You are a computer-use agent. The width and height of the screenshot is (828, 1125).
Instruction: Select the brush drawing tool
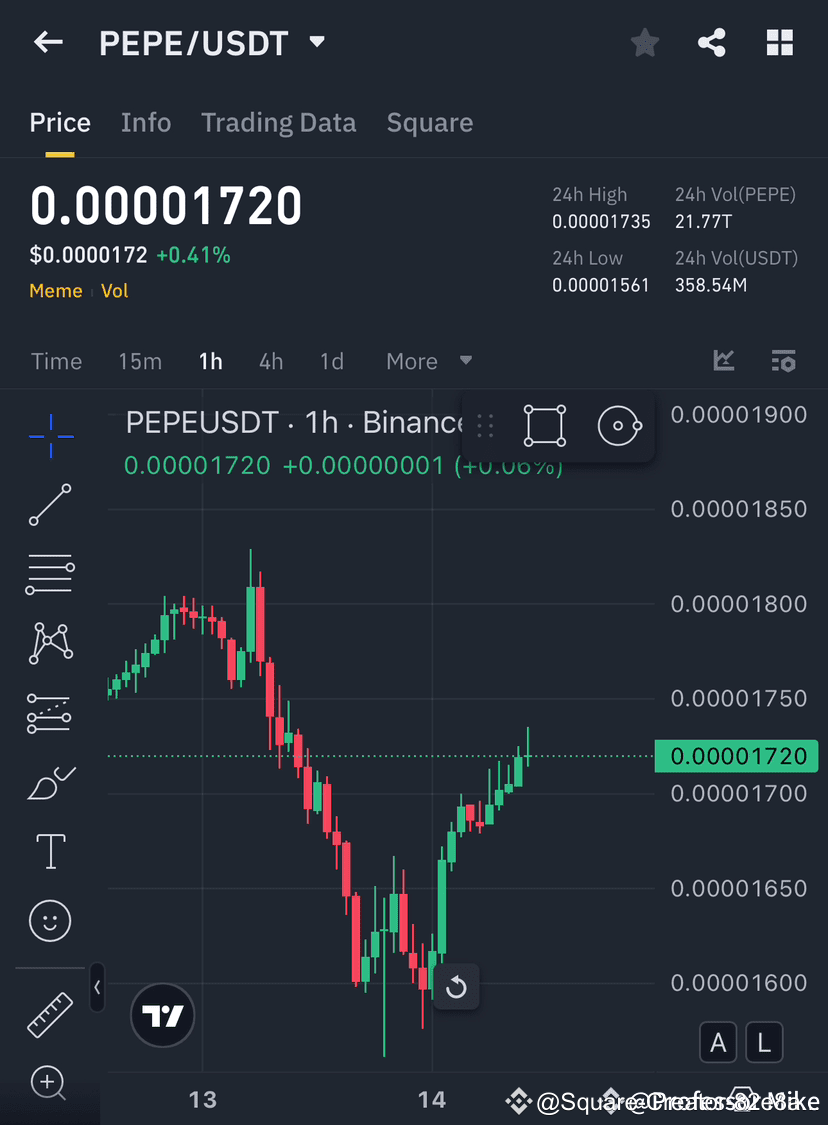pos(50,783)
